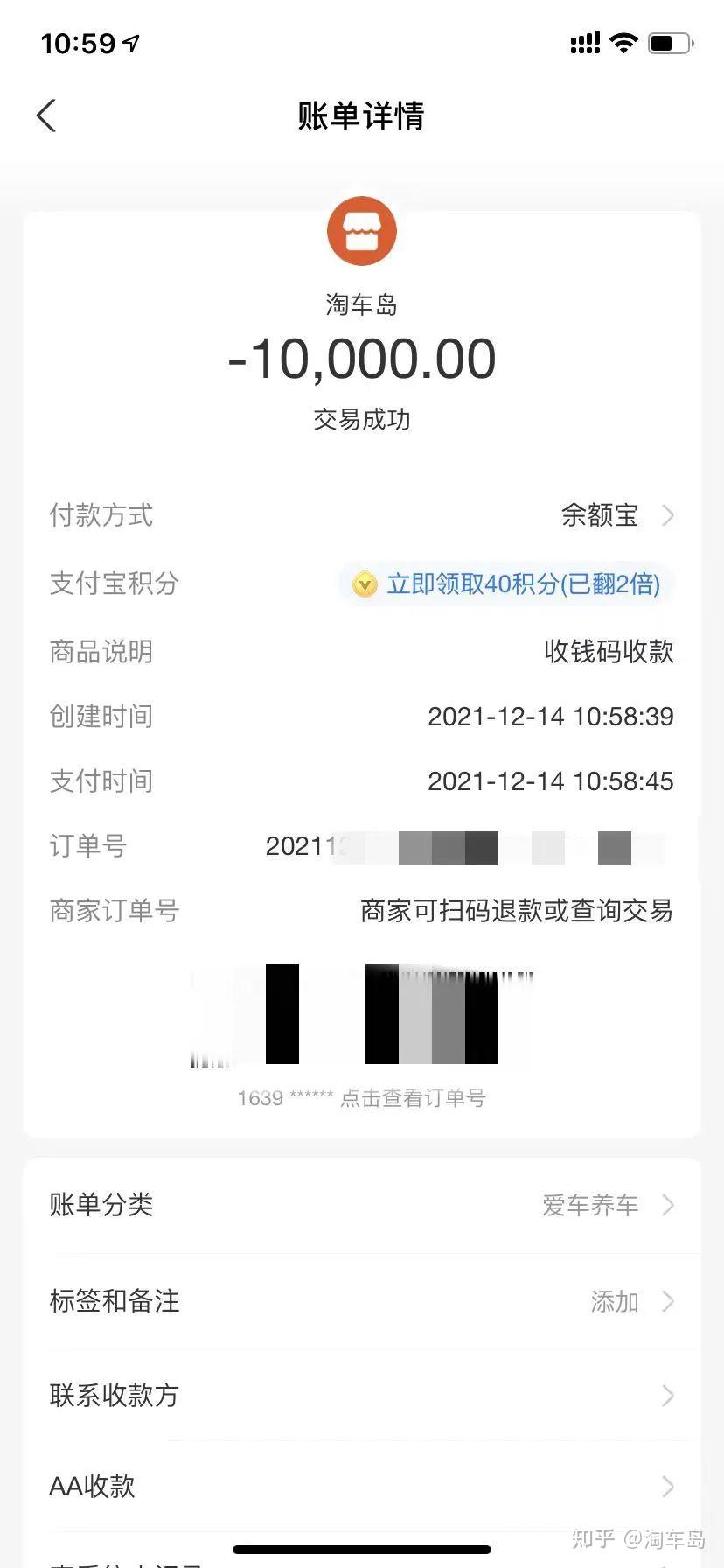Open the AA收款 option
724x1568 pixels.
point(362,1486)
